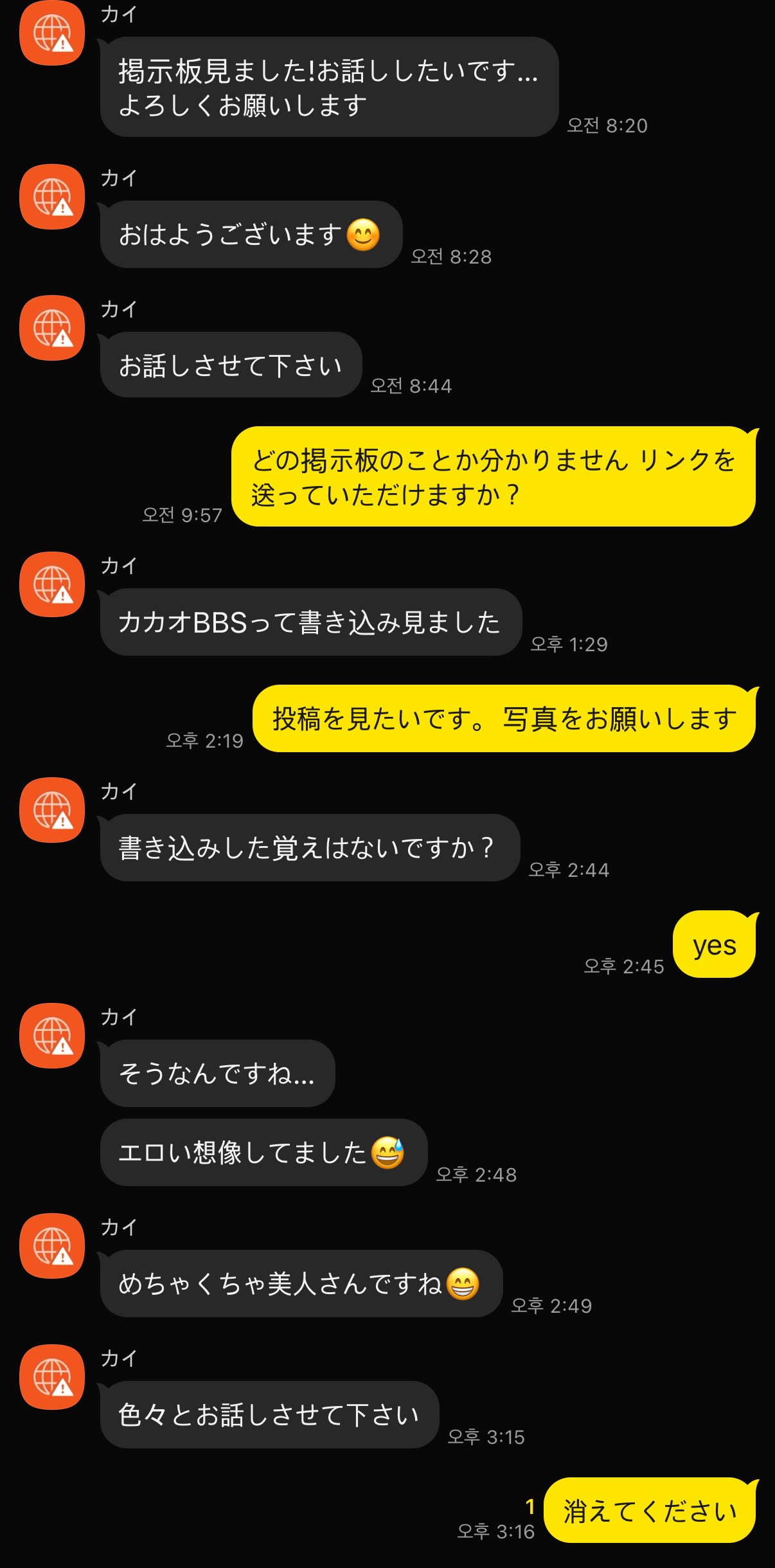Viewport: 775px width, 1568px height.
Task: Open カイ's avatar beside 色々とお話しさせて下さい
Action: point(52,1377)
